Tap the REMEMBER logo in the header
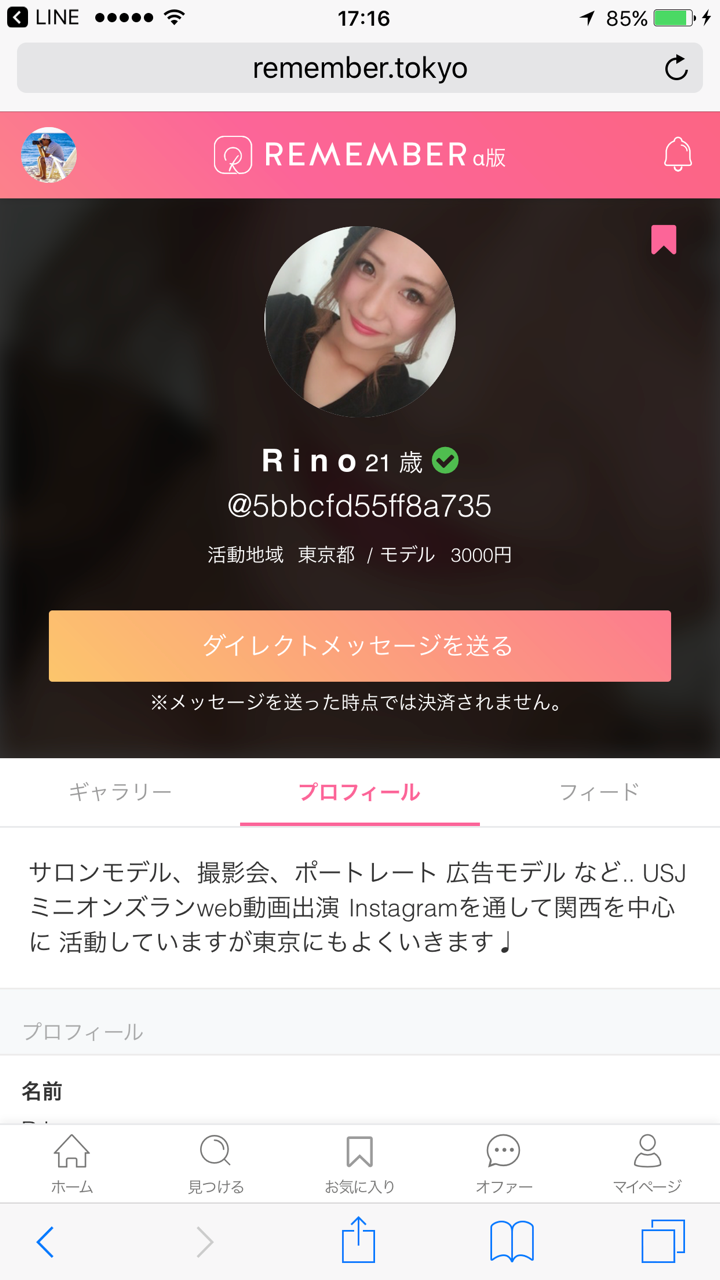 (360, 156)
